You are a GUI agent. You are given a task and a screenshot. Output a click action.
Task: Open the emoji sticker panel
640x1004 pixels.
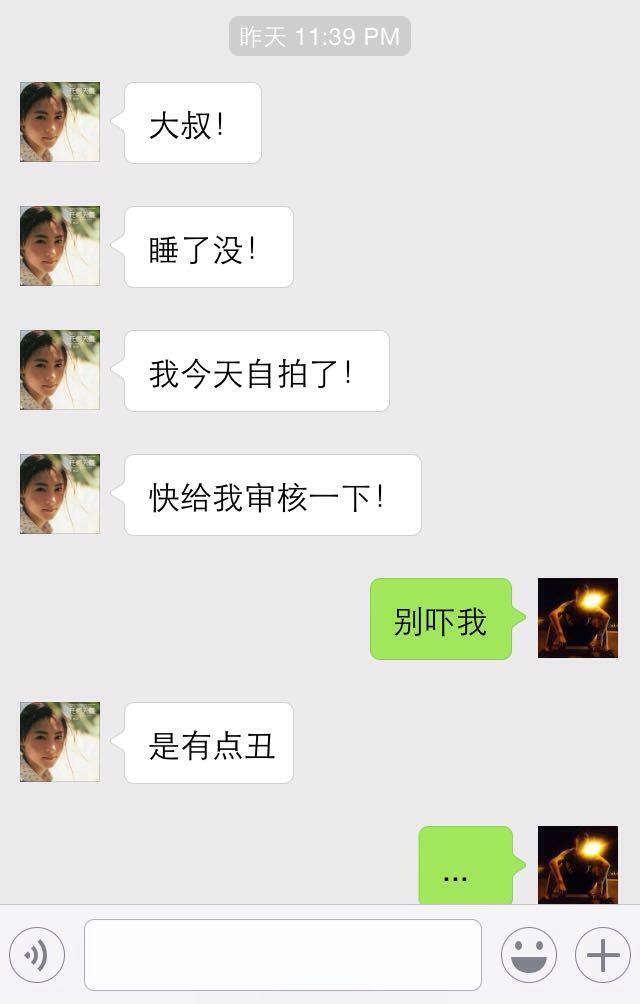(529, 955)
